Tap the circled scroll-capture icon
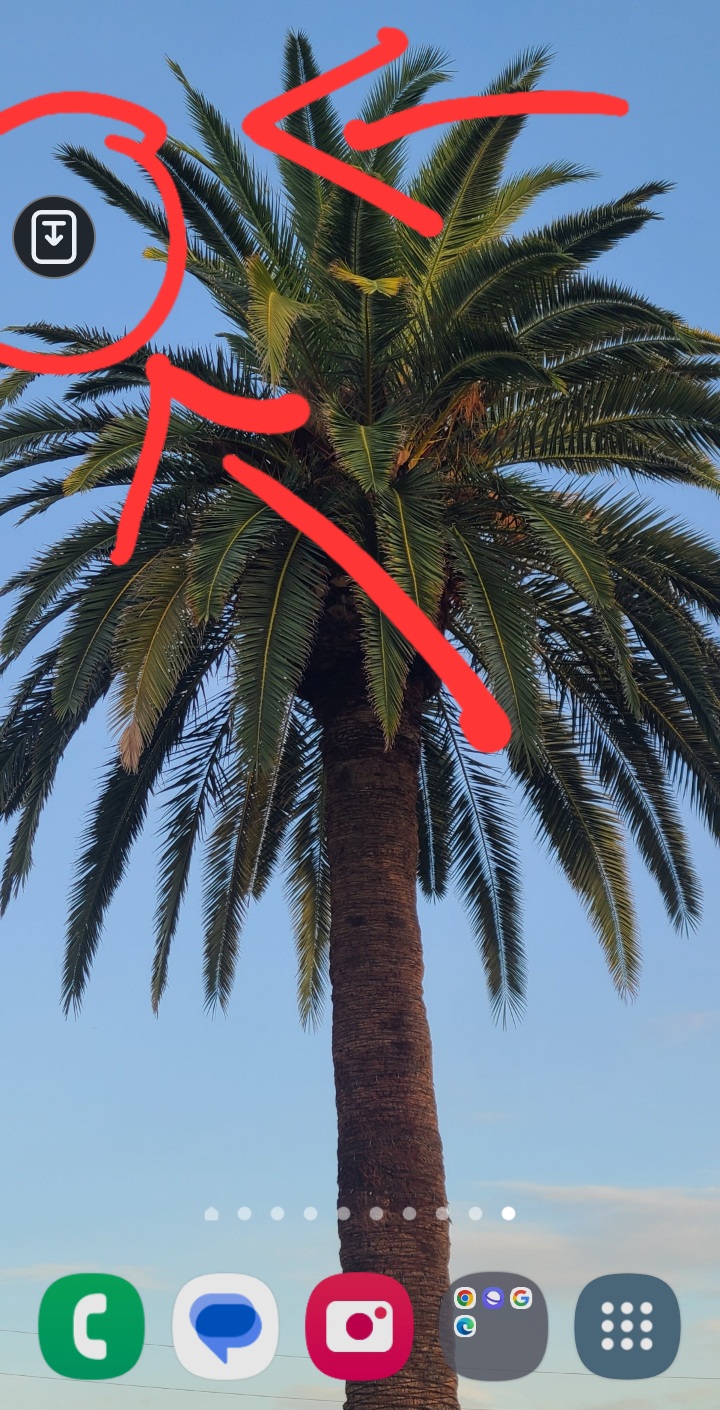Viewport: 720px width, 1410px height. tap(54, 237)
